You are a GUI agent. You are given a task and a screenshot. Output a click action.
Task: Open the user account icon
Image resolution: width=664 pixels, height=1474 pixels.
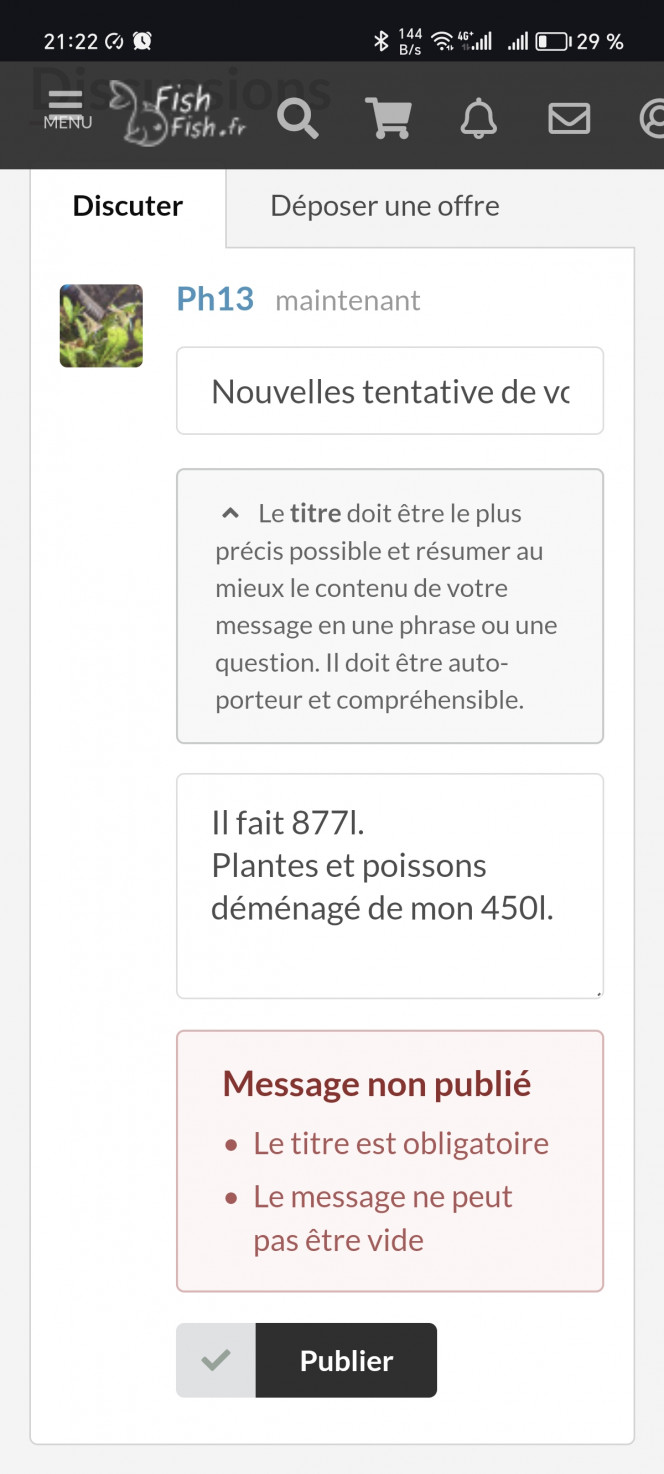pos(652,118)
